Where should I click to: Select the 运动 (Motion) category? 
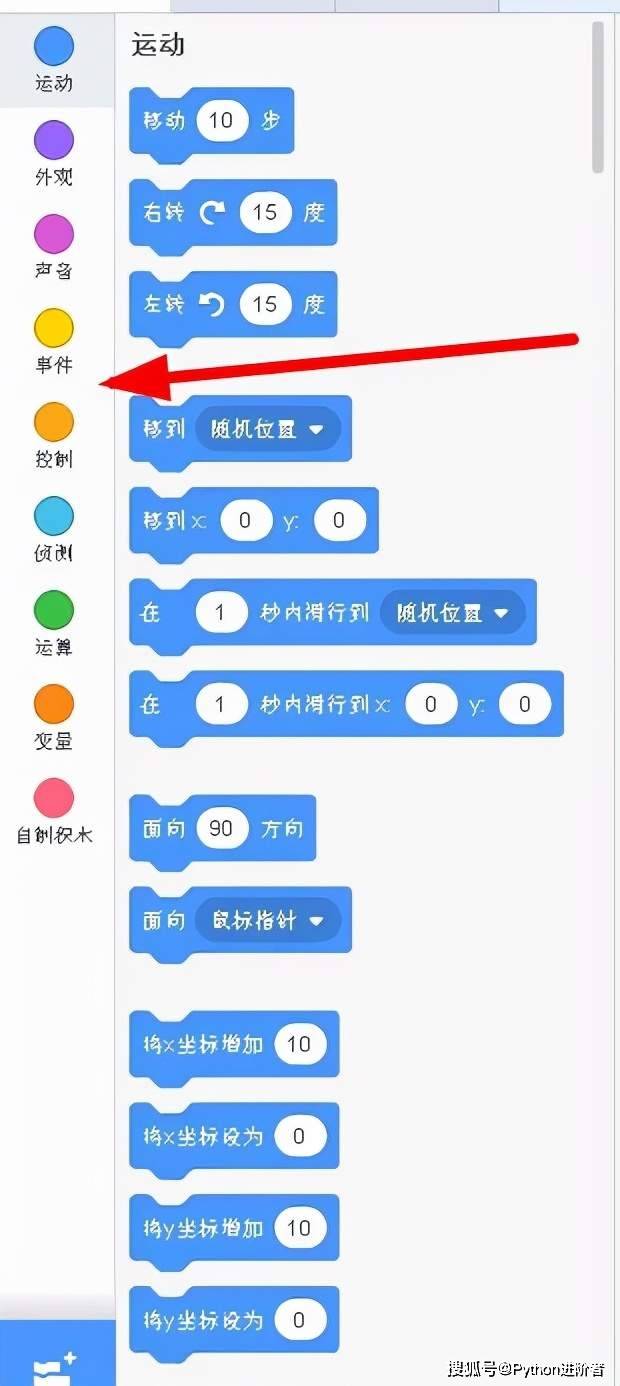(x=54, y=58)
